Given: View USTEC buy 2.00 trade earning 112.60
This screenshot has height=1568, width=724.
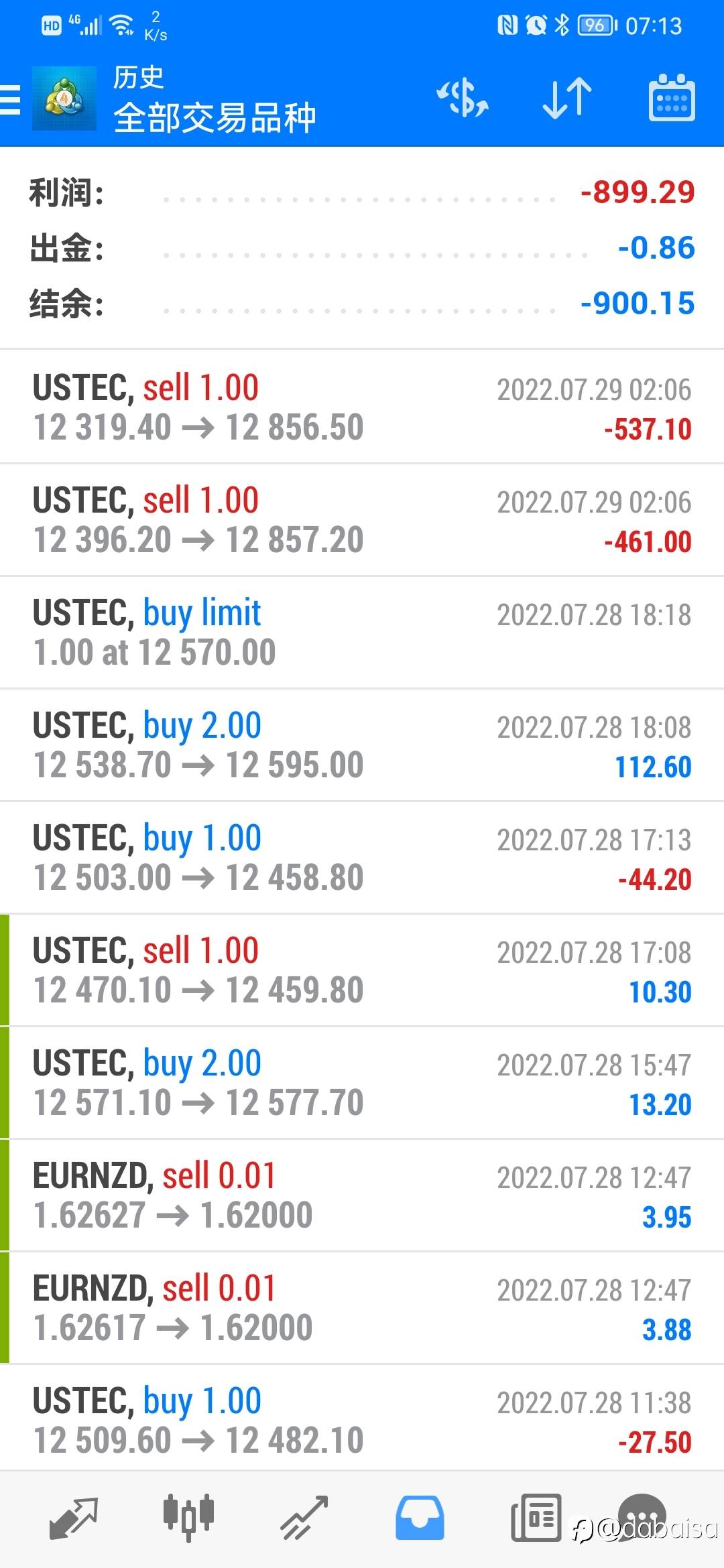Looking at the screenshot, I should [x=362, y=744].
